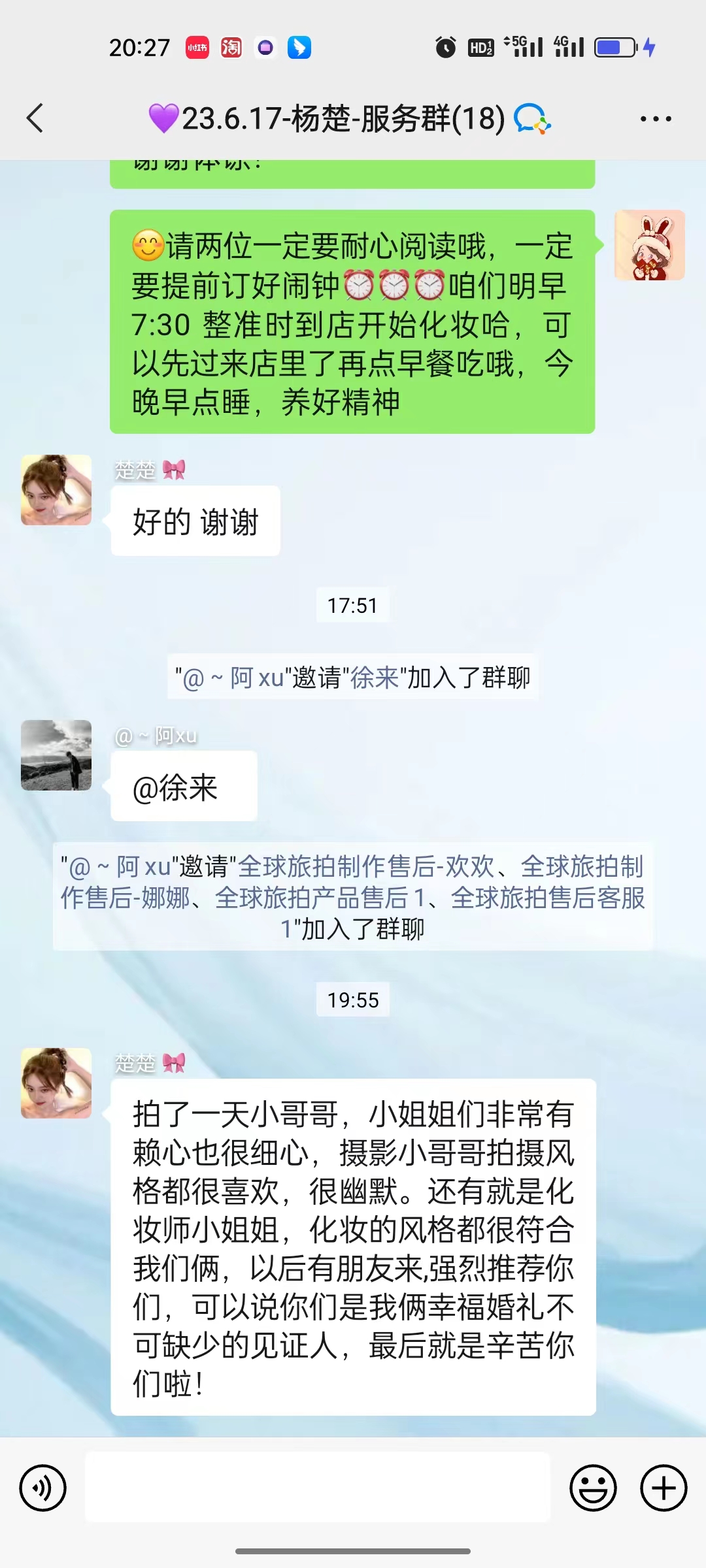Viewport: 706px width, 1568px height.
Task: Open the plus attachments menu
Action: click(664, 1488)
